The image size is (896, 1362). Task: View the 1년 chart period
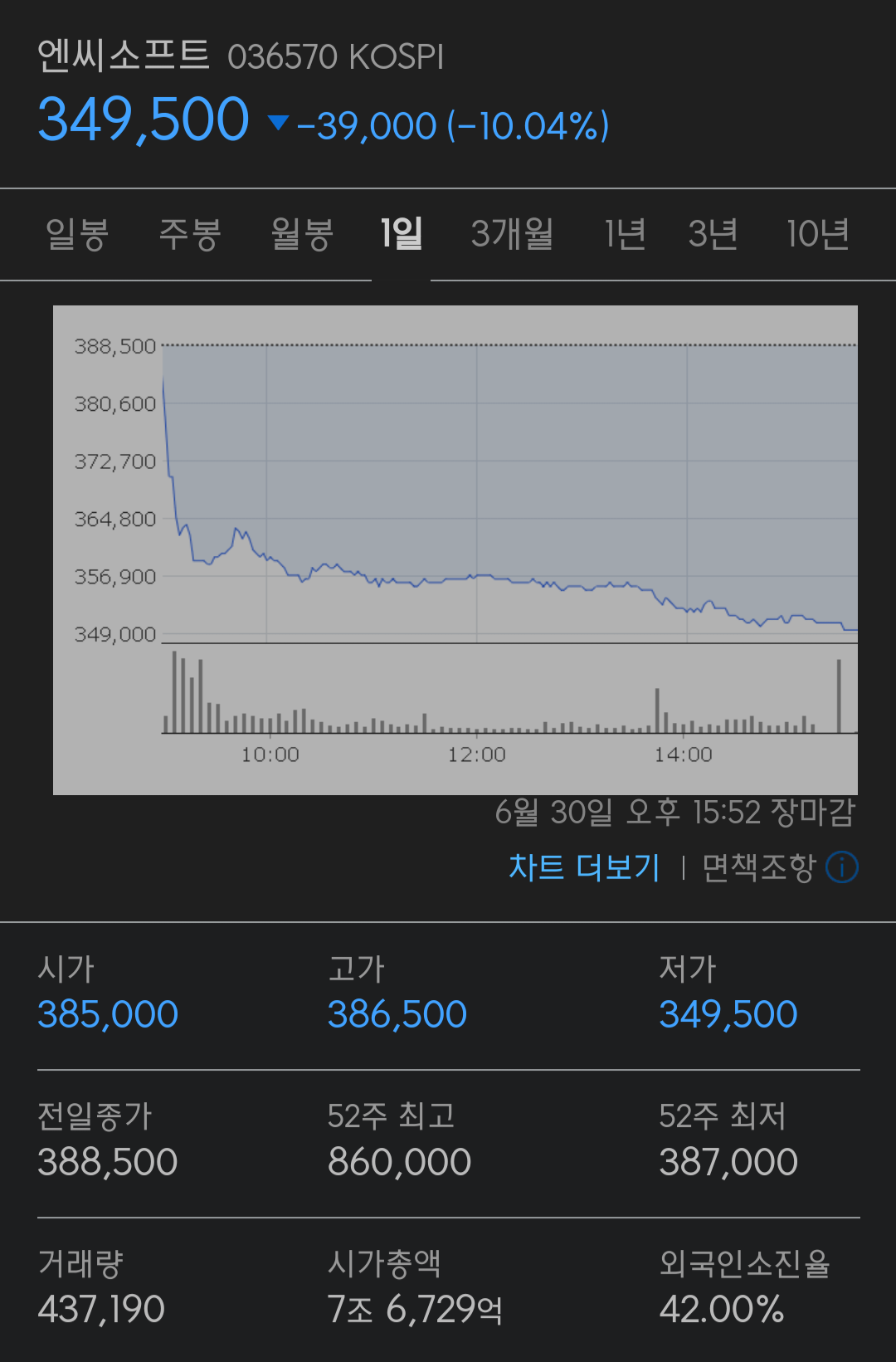coord(625,234)
